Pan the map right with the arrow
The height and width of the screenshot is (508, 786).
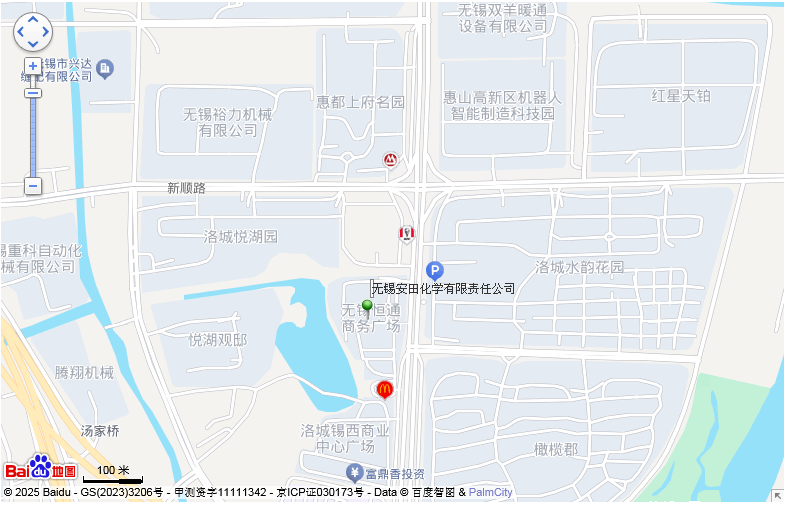point(46,32)
